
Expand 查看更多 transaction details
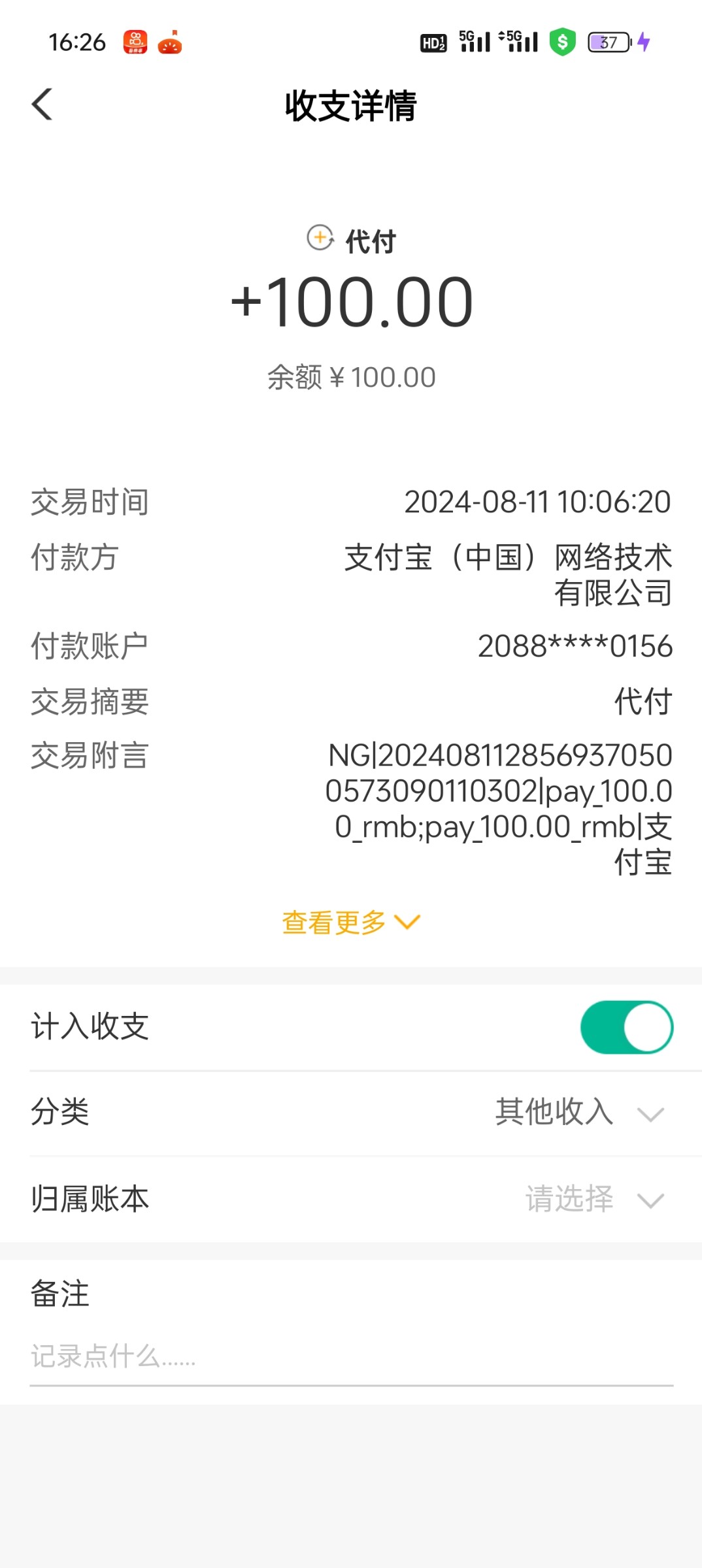(350, 923)
